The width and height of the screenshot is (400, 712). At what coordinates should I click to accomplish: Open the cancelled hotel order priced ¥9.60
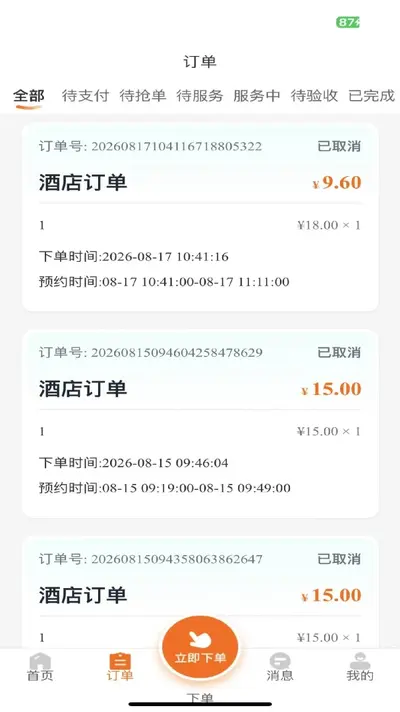click(x=200, y=217)
